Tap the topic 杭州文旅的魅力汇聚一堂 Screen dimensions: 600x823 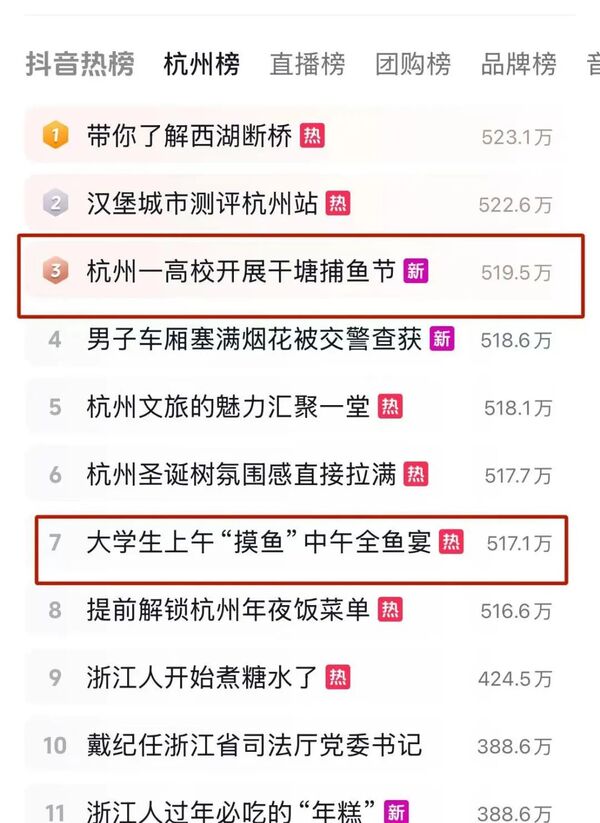click(229, 407)
